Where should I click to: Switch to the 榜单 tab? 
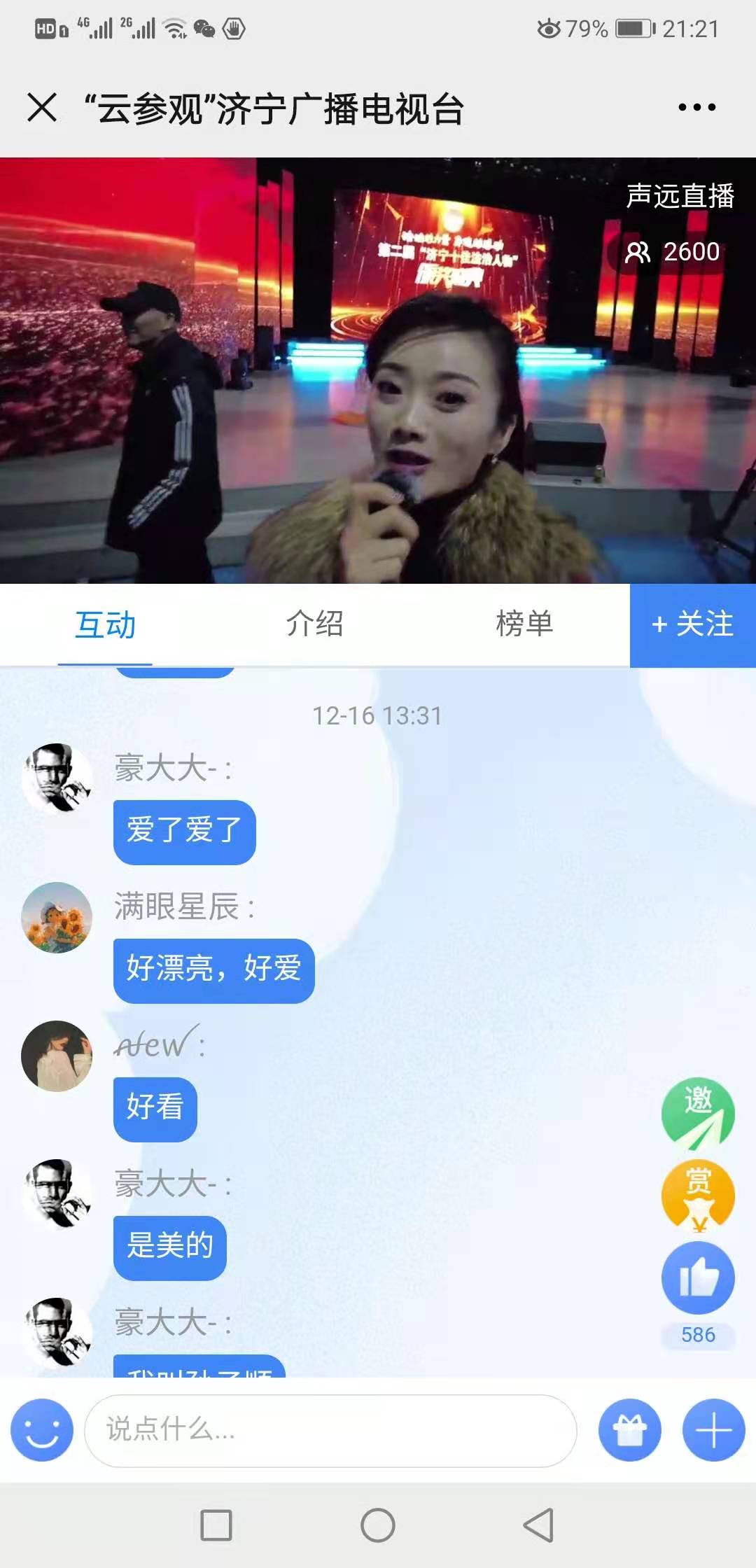point(524,624)
